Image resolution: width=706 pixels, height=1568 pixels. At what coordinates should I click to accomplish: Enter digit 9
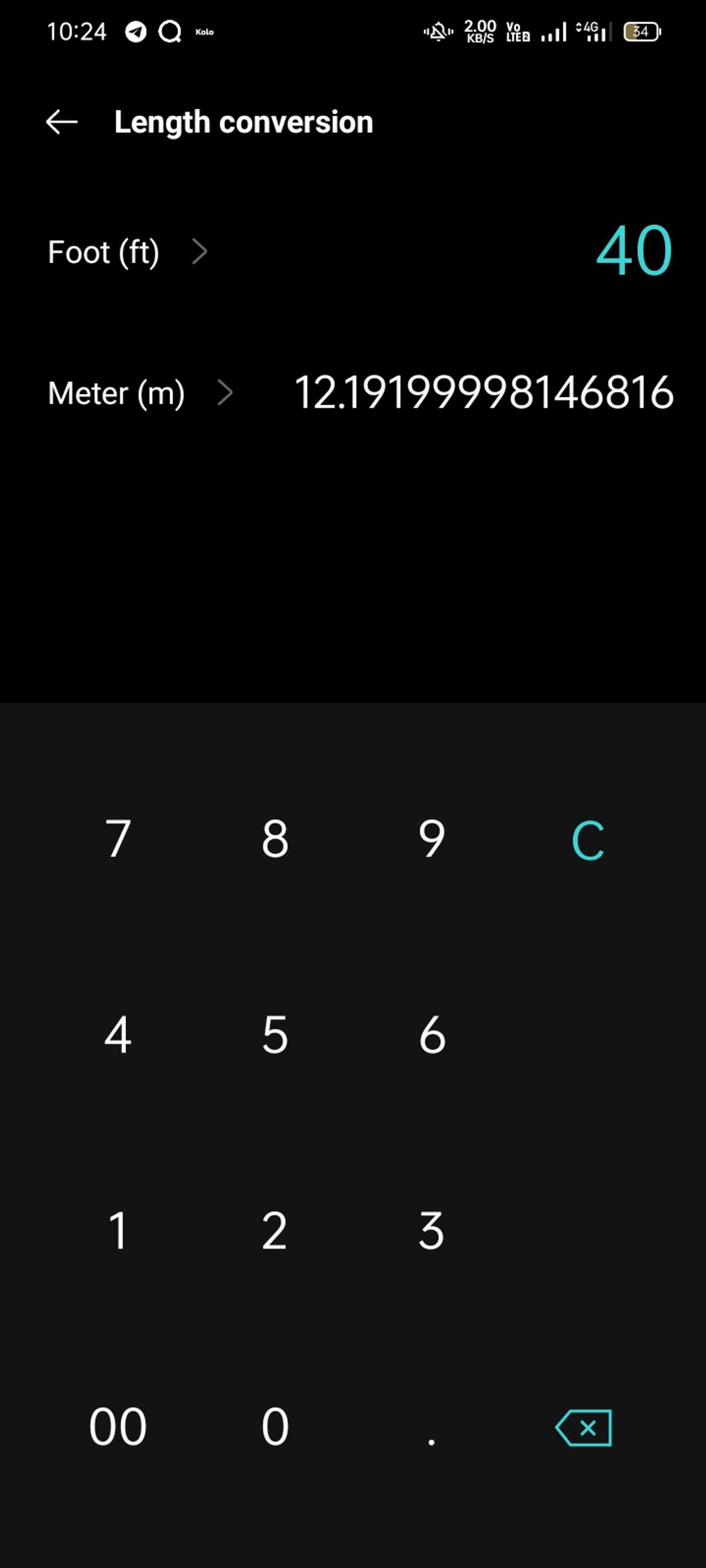pos(431,838)
